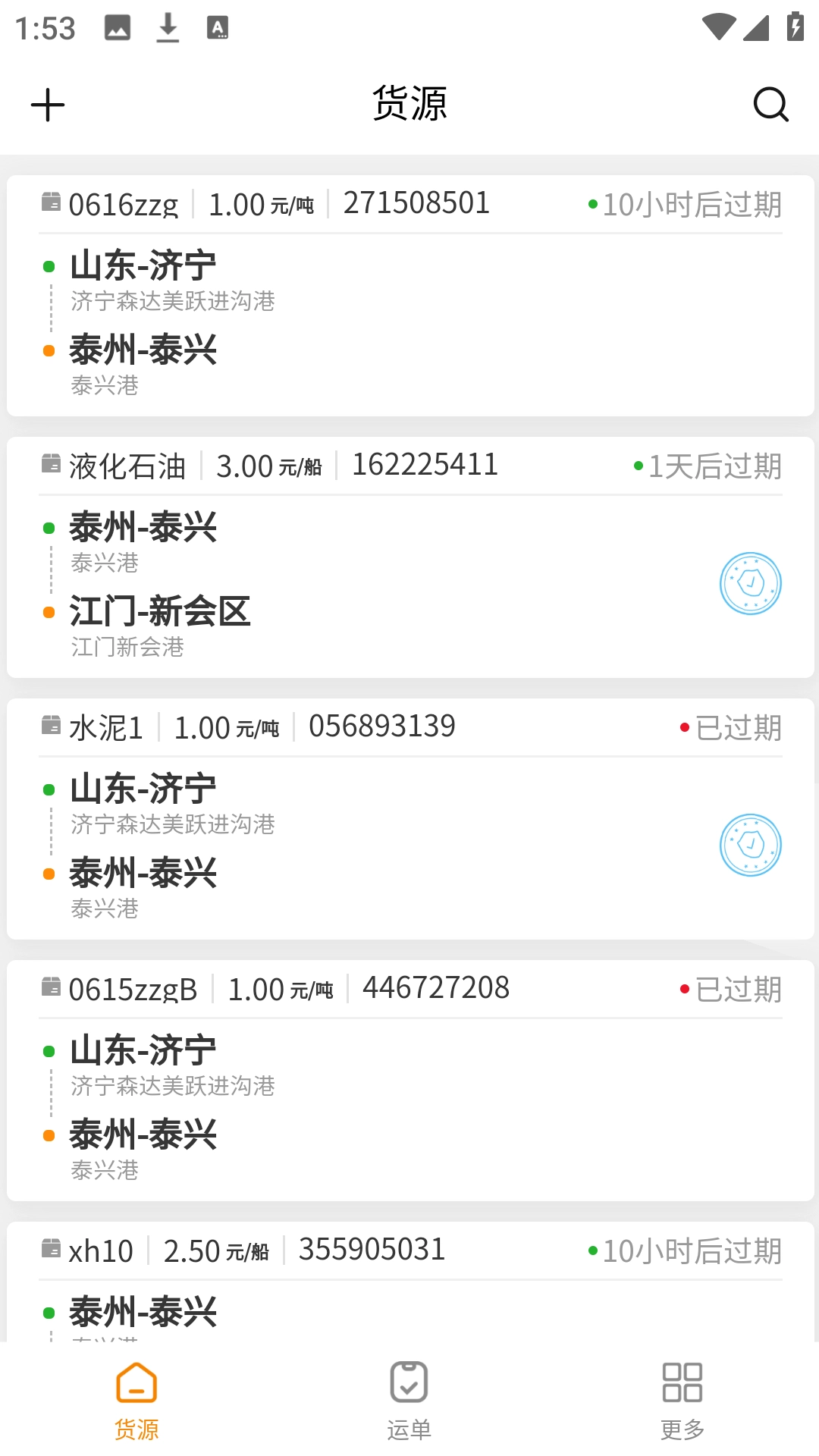819x1456 pixels.
Task: Tap the expiry label 10小时后过期 on 0616zzg
Action: (690, 203)
